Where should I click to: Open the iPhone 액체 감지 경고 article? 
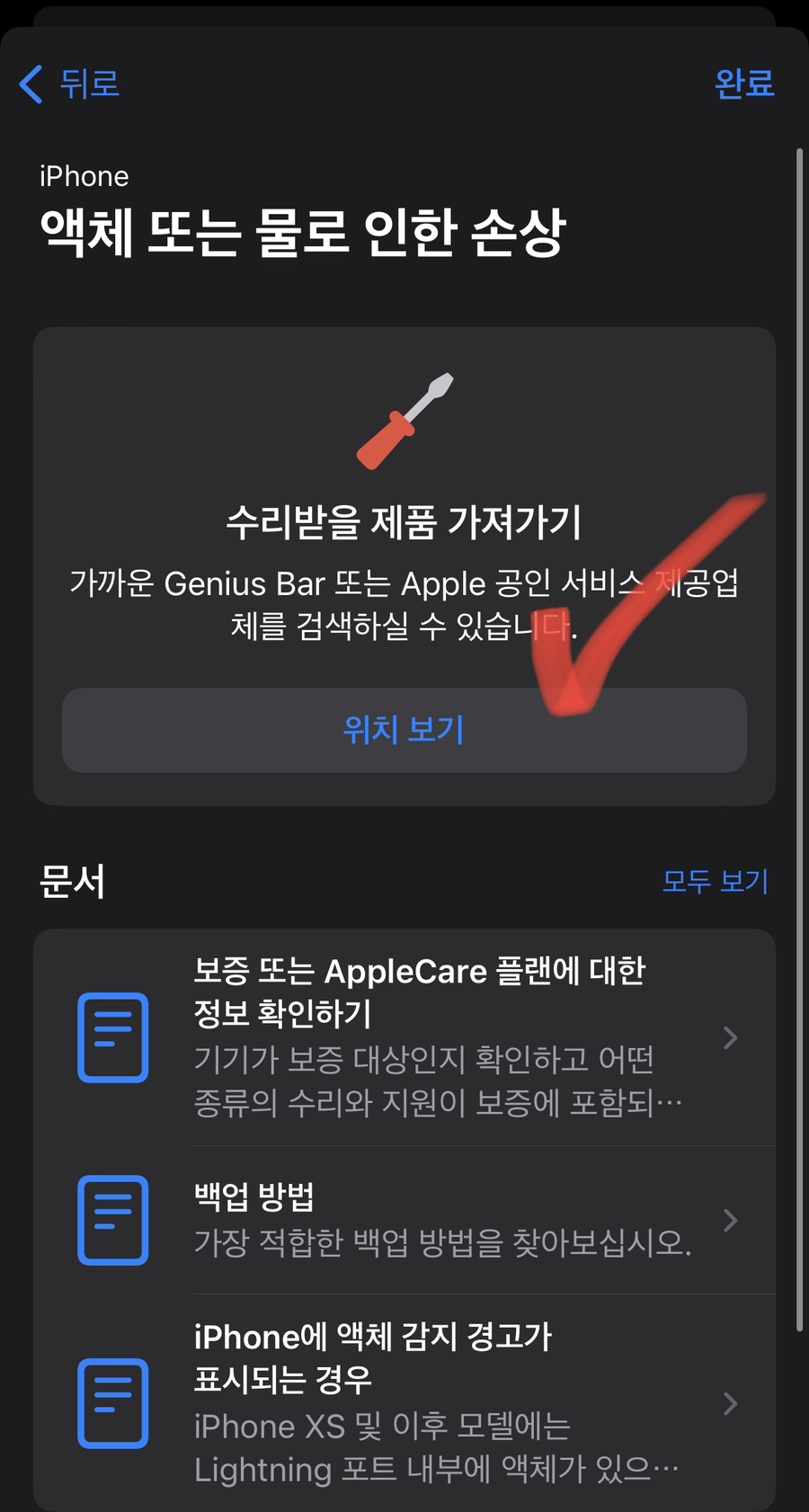point(404,1402)
